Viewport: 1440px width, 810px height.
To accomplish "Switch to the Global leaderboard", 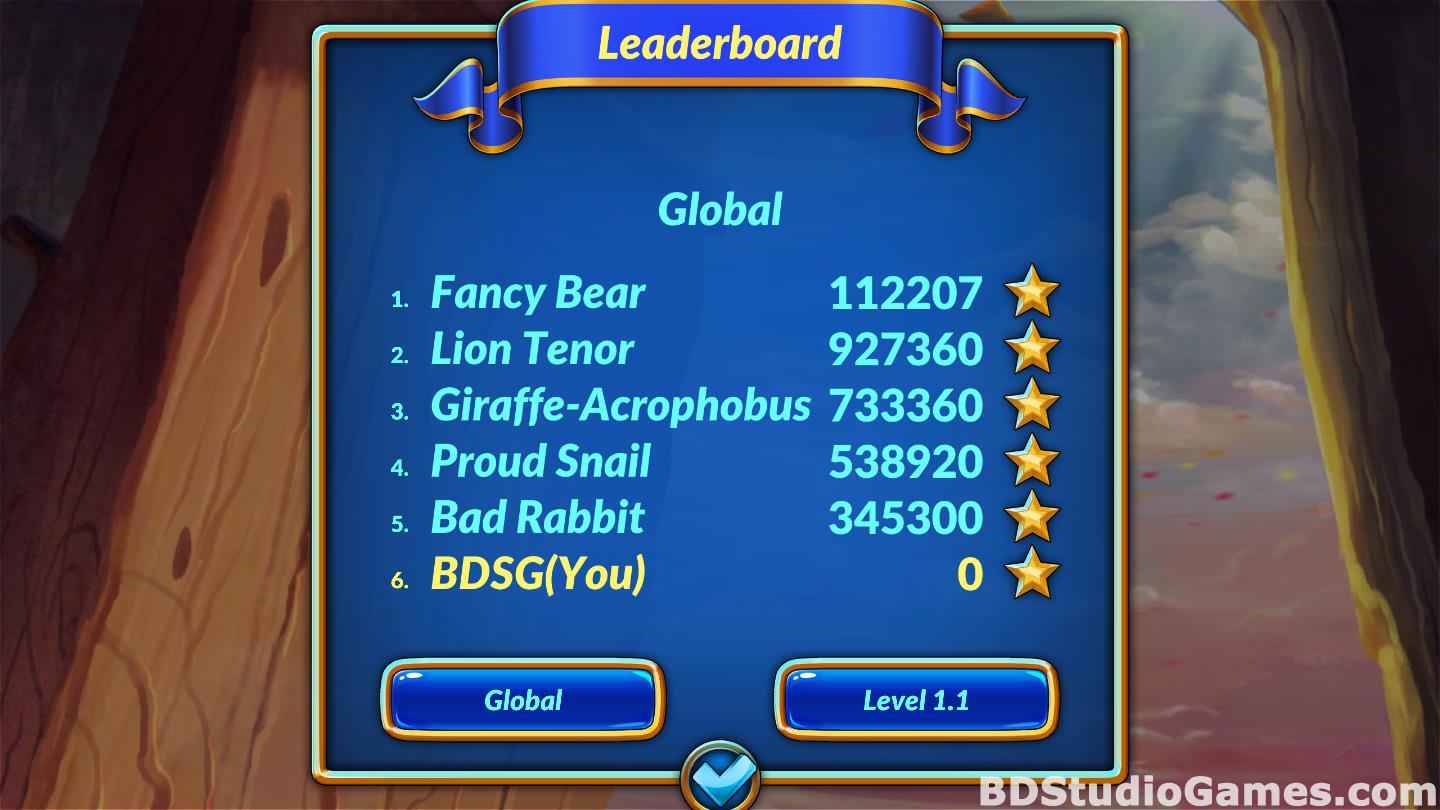I will pos(523,700).
